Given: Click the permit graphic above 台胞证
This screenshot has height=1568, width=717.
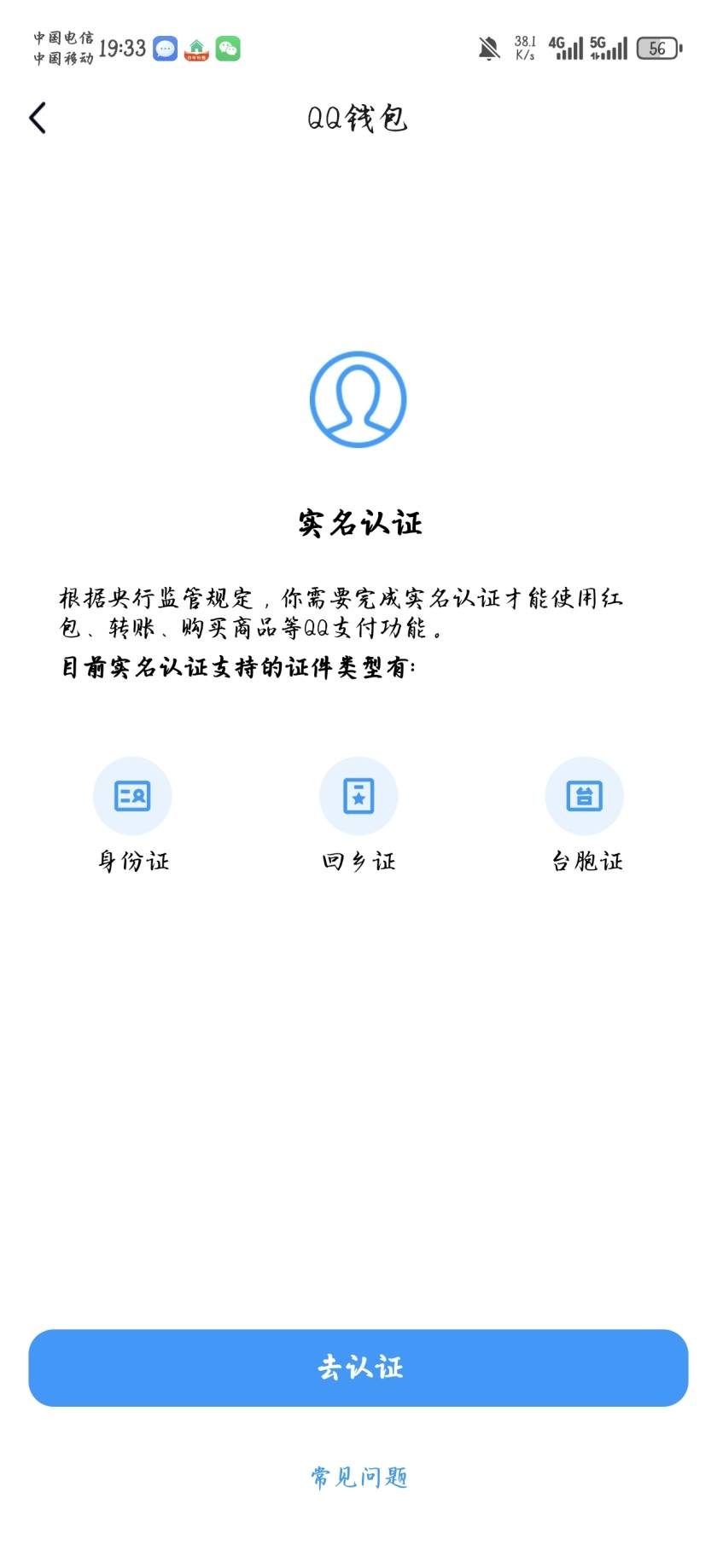Looking at the screenshot, I should (585, 795).
